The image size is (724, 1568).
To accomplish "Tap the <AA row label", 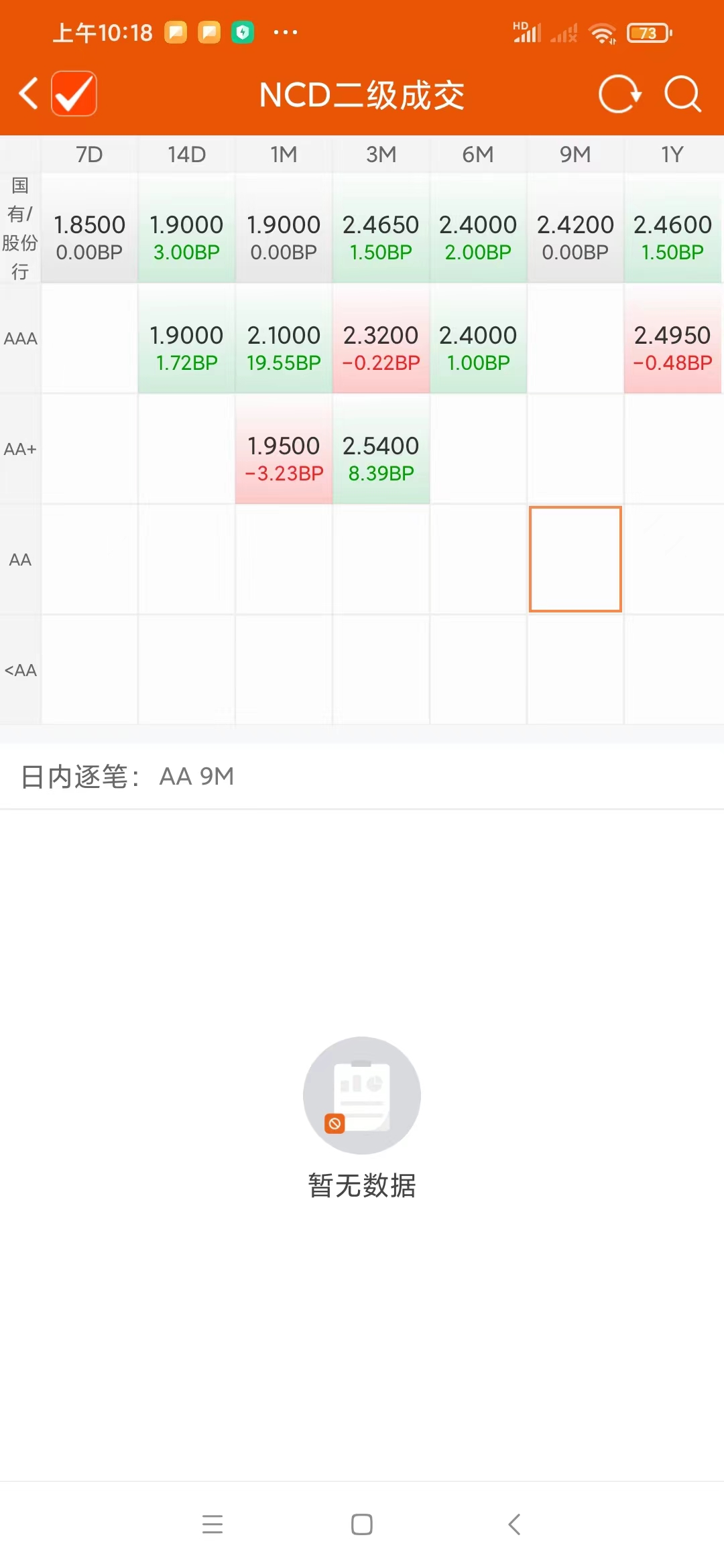I will (20, 670).
